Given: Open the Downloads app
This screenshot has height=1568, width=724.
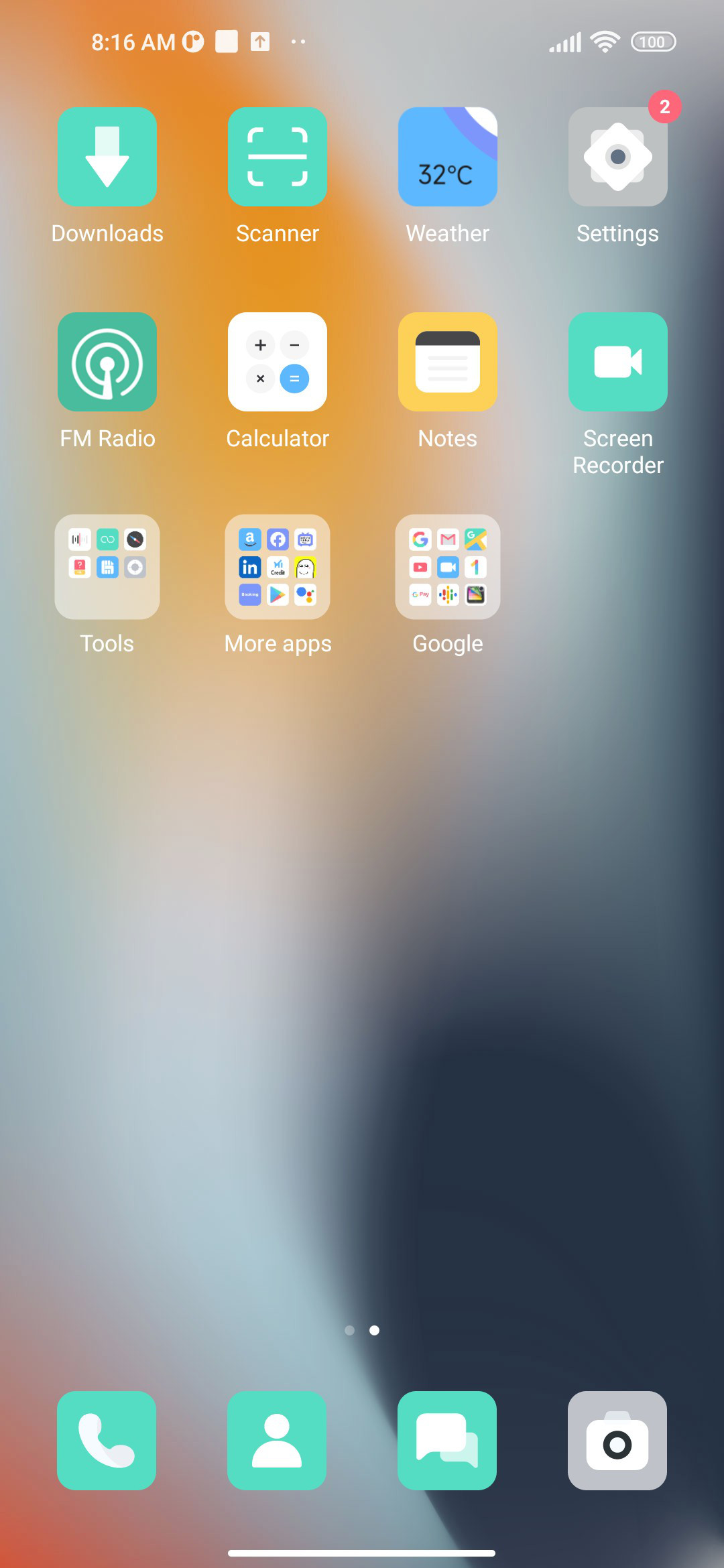Looking at the screenshot, I should (107, 157).
